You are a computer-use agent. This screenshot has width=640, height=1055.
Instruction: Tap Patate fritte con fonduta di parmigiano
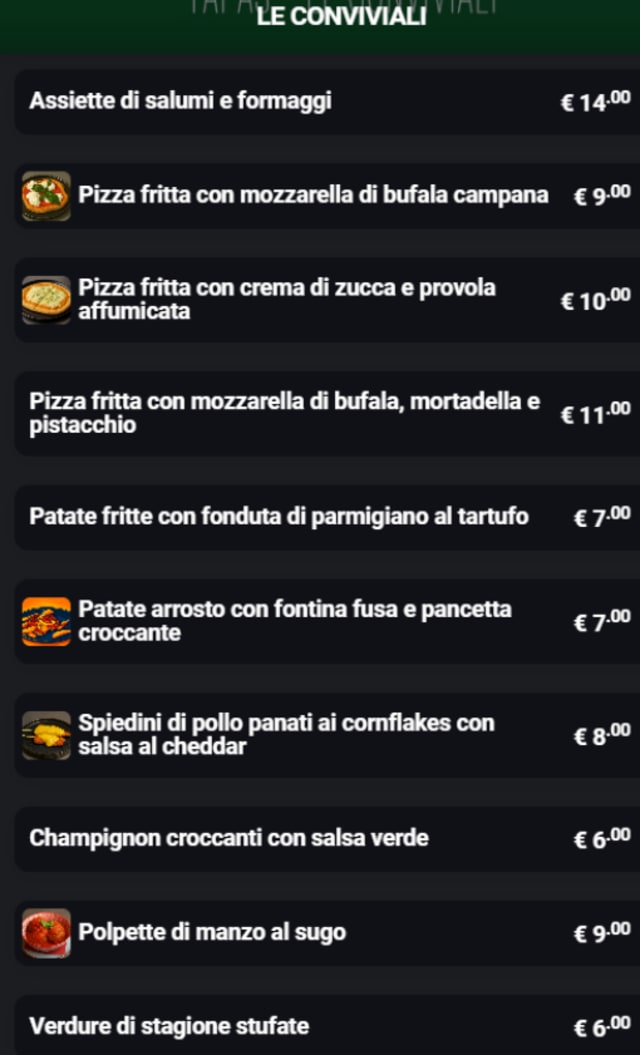pos(279,517)
